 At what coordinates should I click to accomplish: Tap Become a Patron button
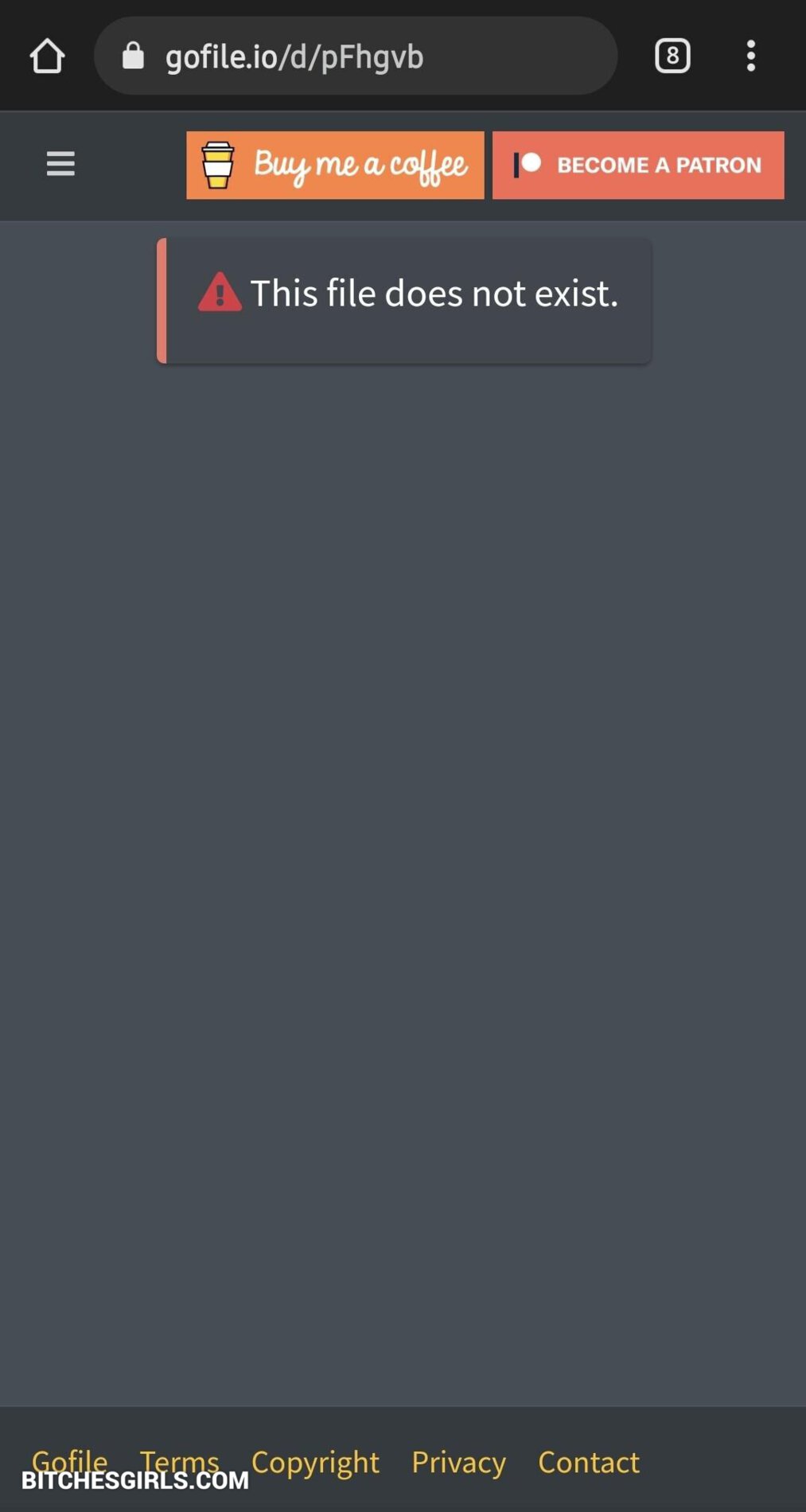click(x=638, y=166)
